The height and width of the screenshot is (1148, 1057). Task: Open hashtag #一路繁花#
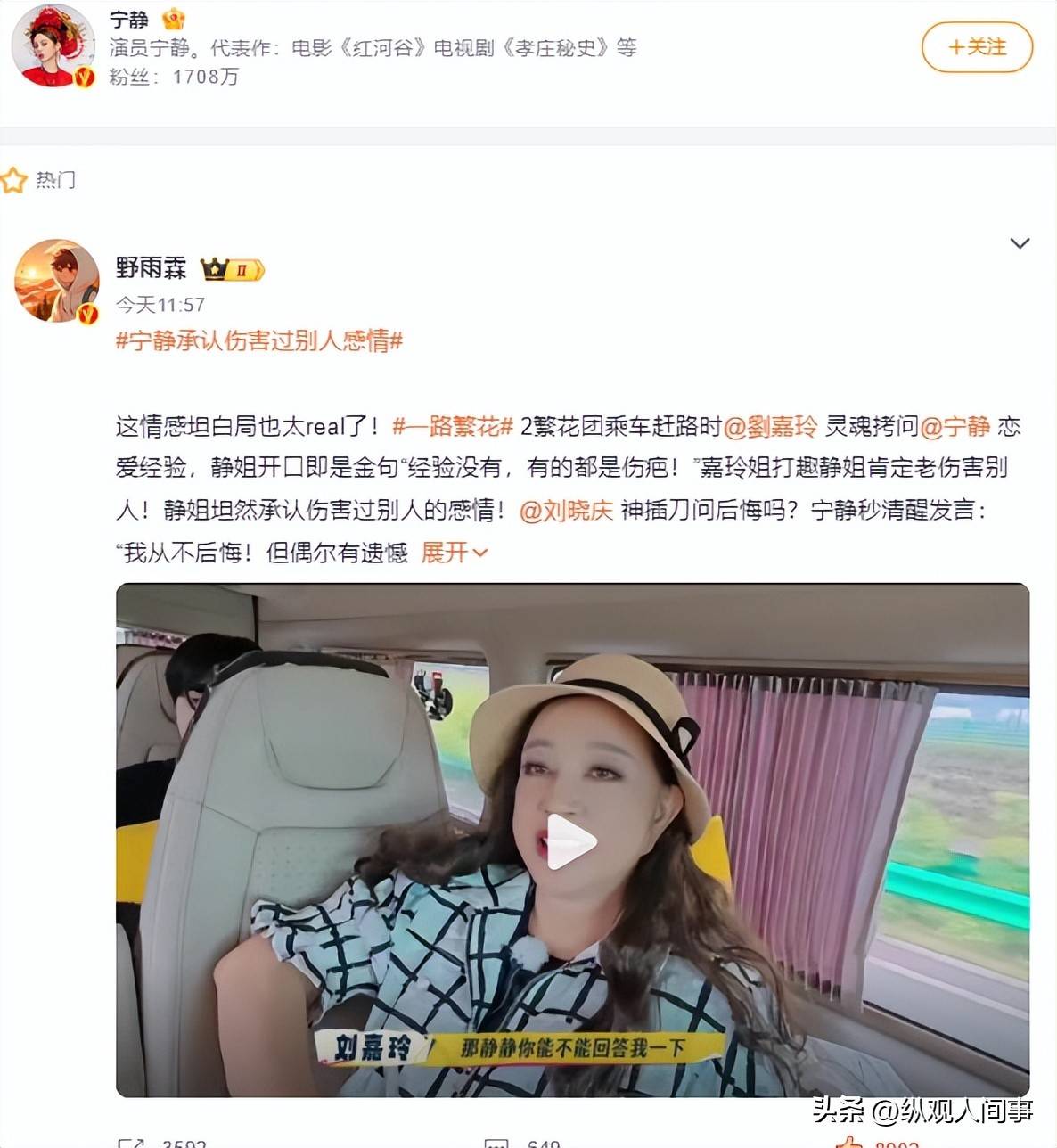click(453, 426)
